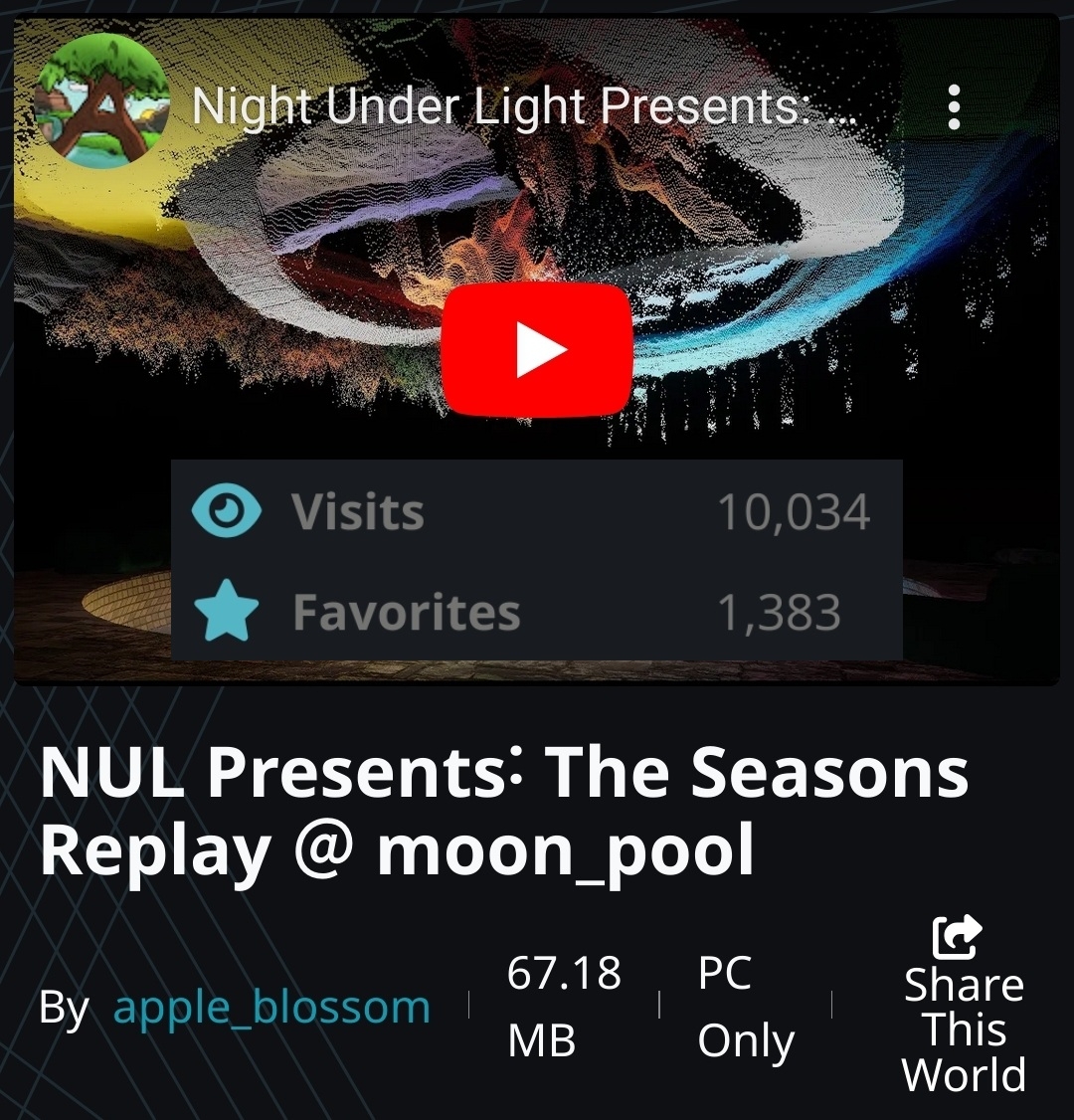Open the video's three-dot overflow menu
Viewport: 1074px width, 1120px height.
pyautogui.click(x=954, y=107)
